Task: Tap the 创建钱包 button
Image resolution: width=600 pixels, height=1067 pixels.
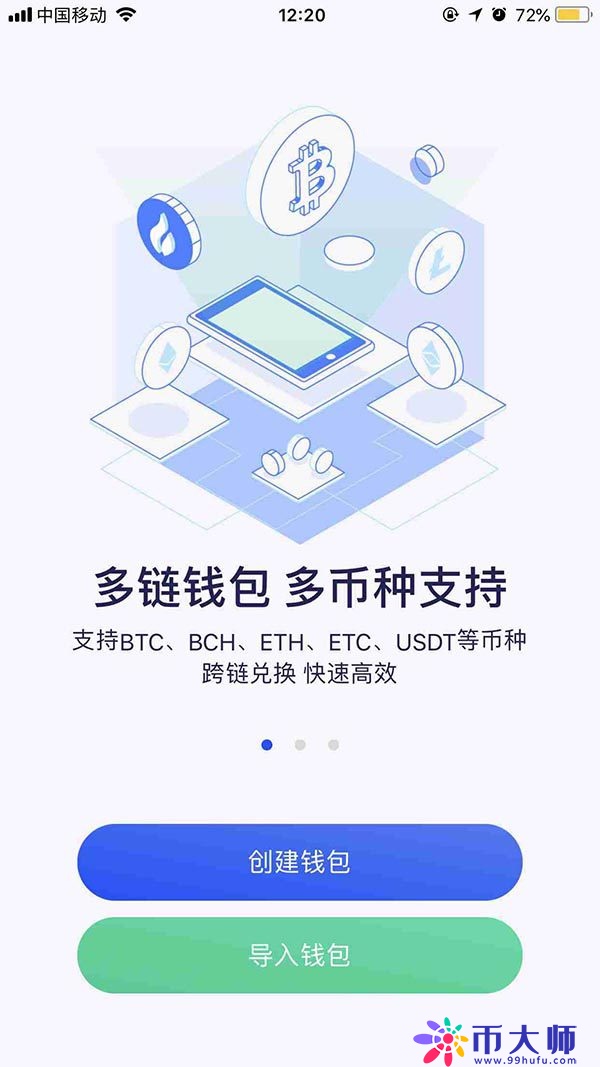Action: pos(300,862)
